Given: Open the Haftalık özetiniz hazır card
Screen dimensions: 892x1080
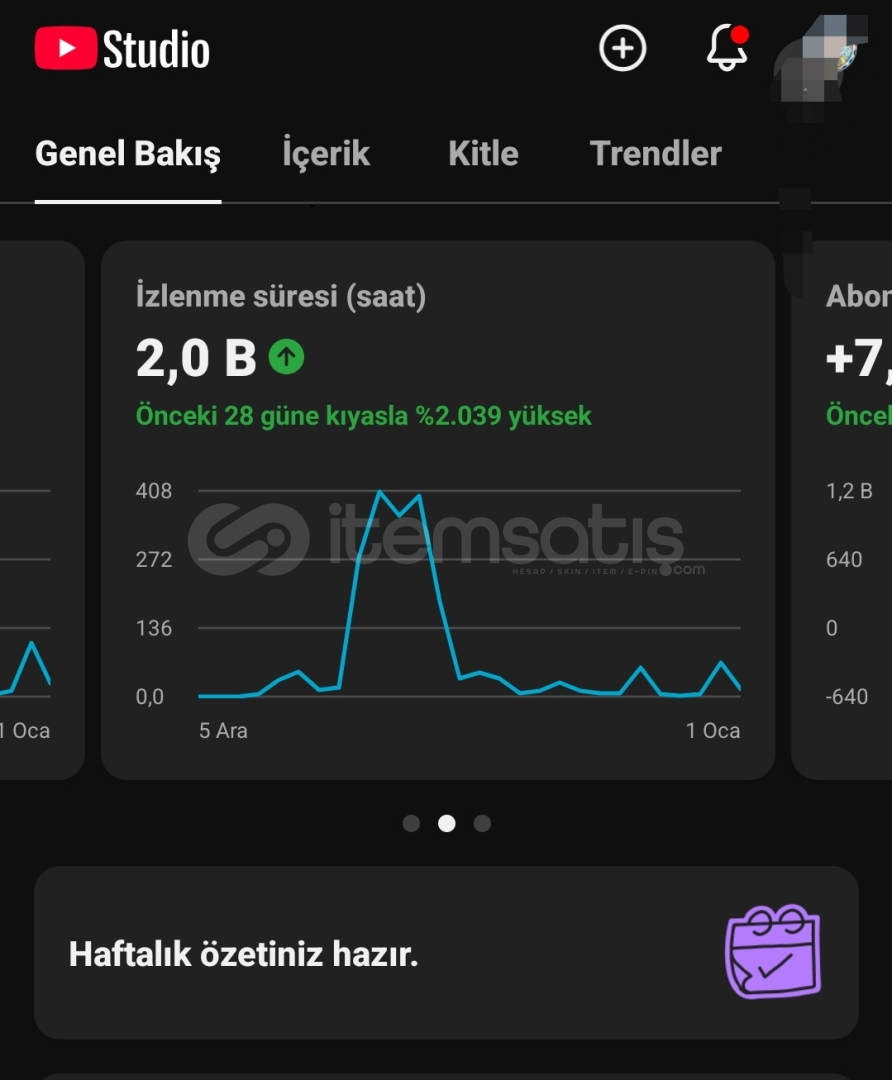Looking at the screenshot, I should [446, 953].
